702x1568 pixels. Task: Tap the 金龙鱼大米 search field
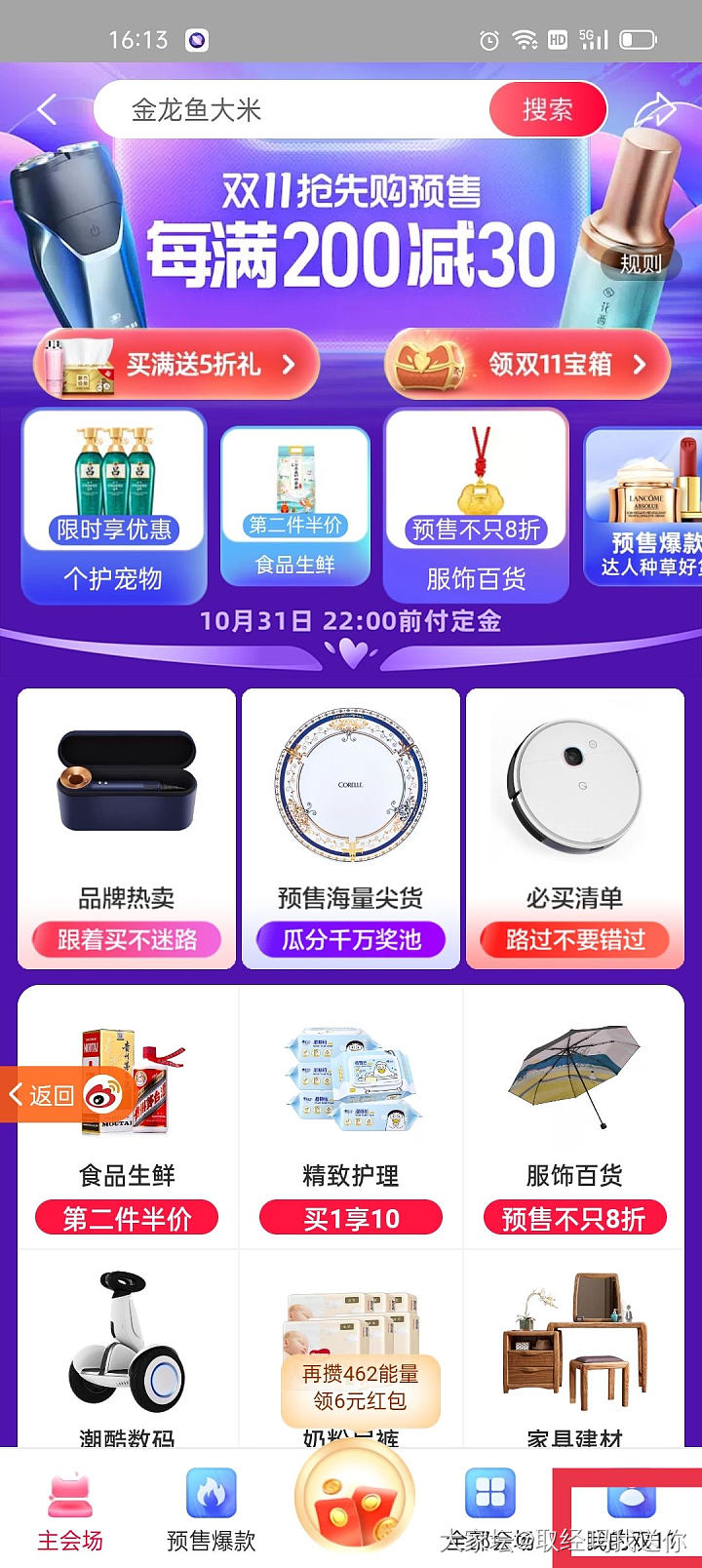point(292,110)
